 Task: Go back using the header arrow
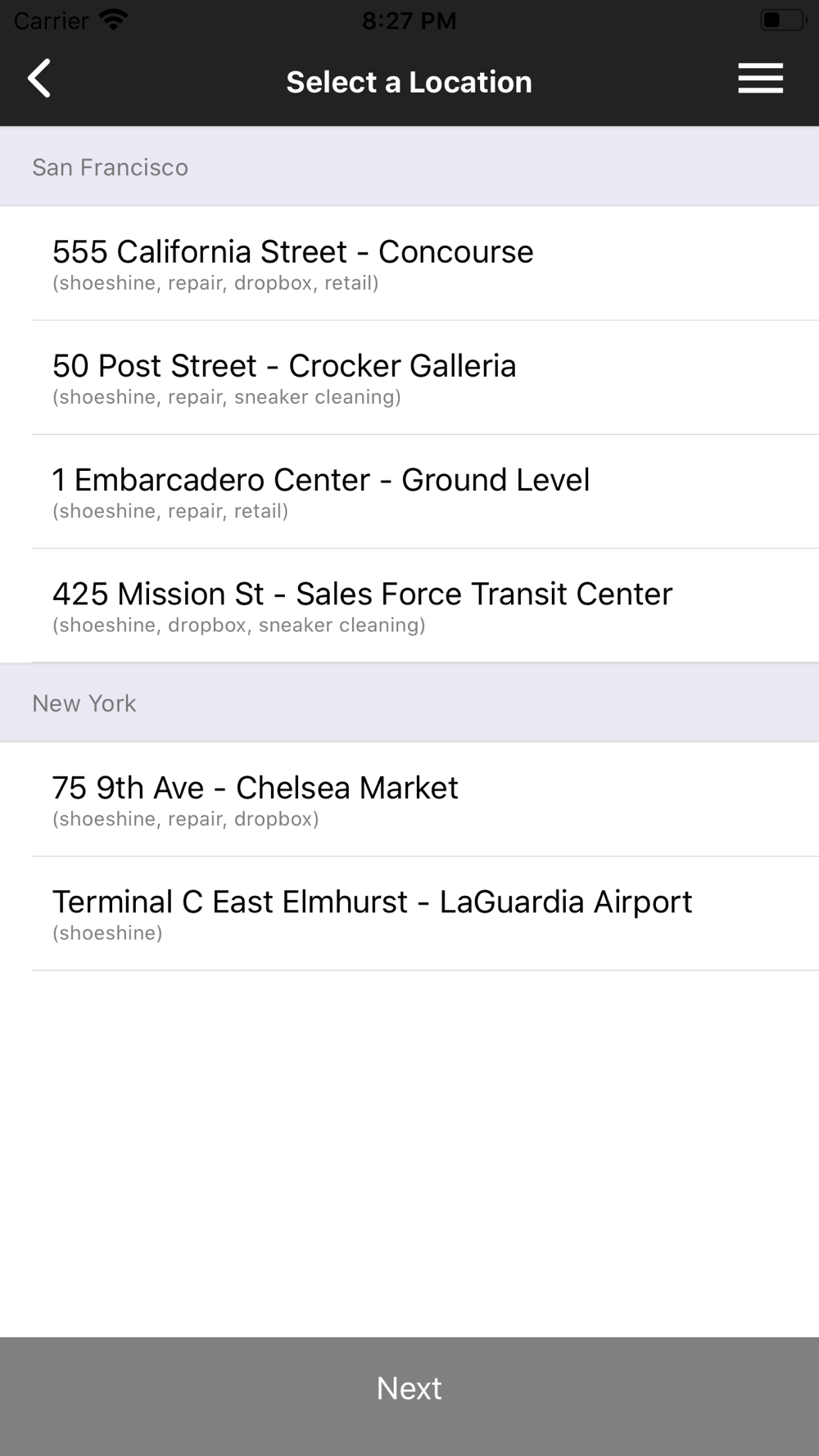(x=39, y=79)
